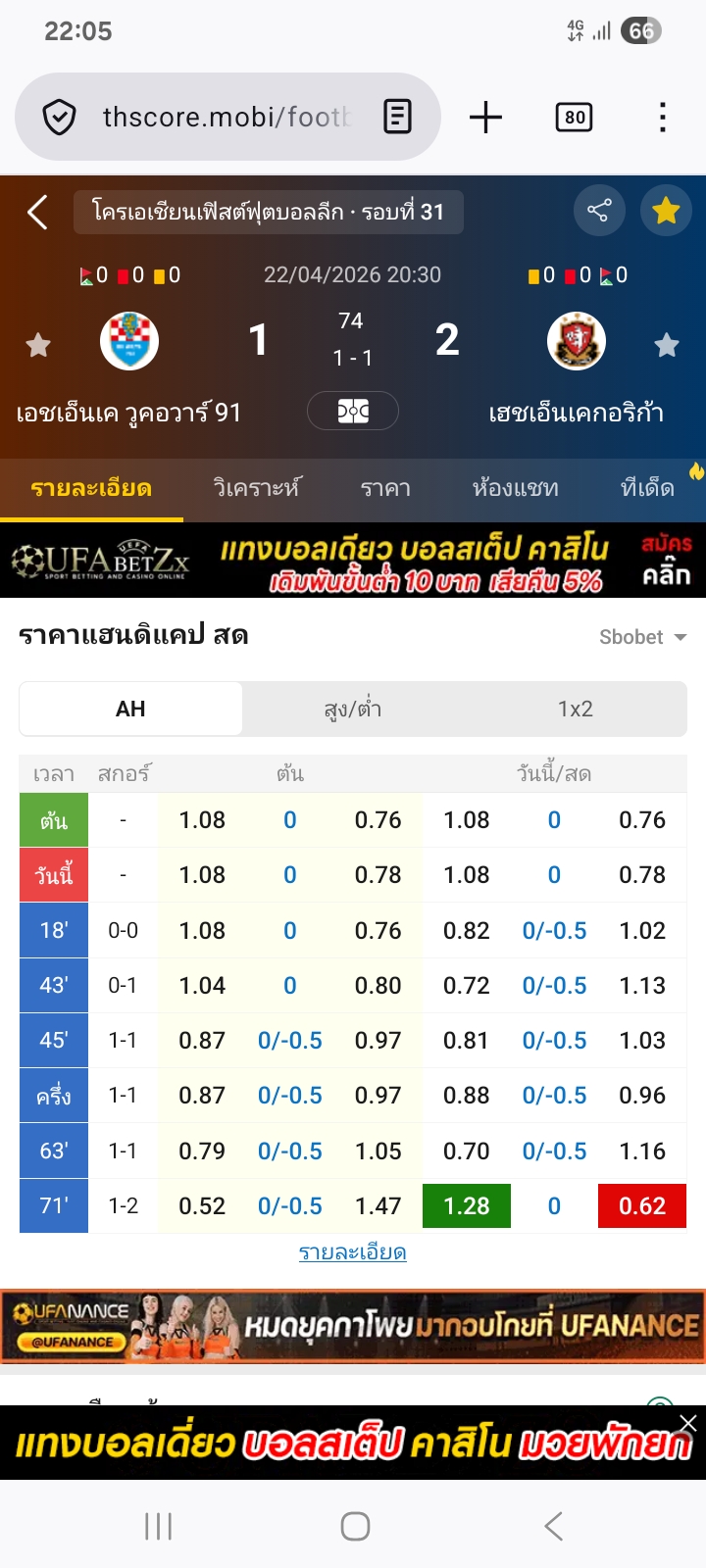
Task: Switch to the วิเคราะห์ tab
Action: (257, 488)
